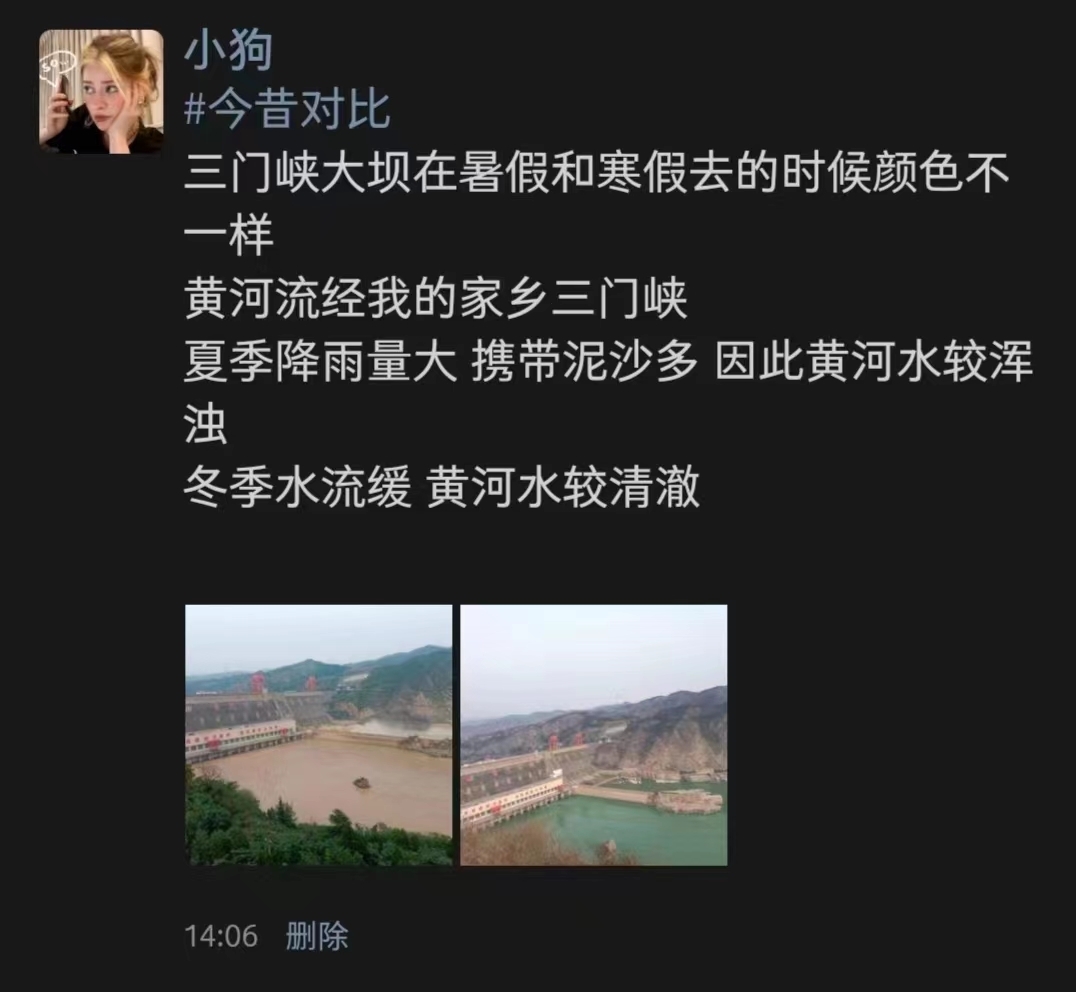Viewport: 1076px width, 992px height.
Task: Open the #今昔对比 hashtag
Action: point(287,109)
